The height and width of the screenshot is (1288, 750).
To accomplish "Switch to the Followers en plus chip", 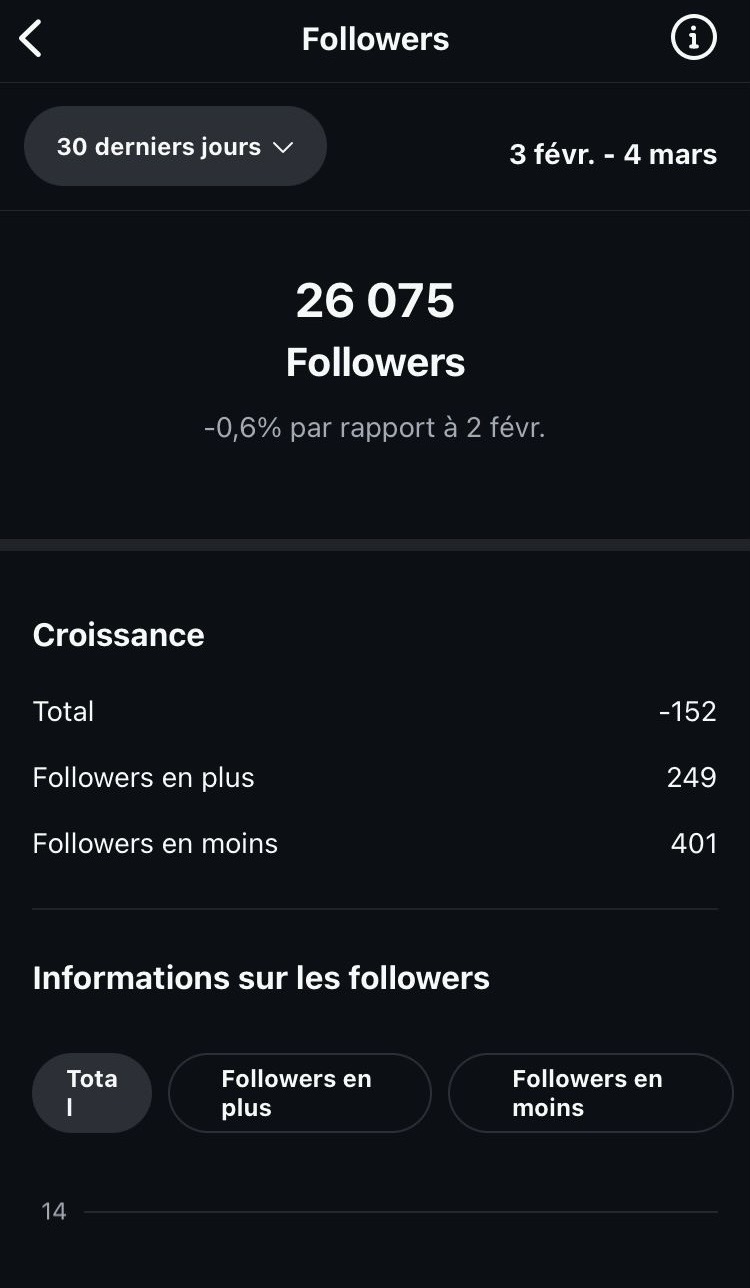I will coord(300,1093).
